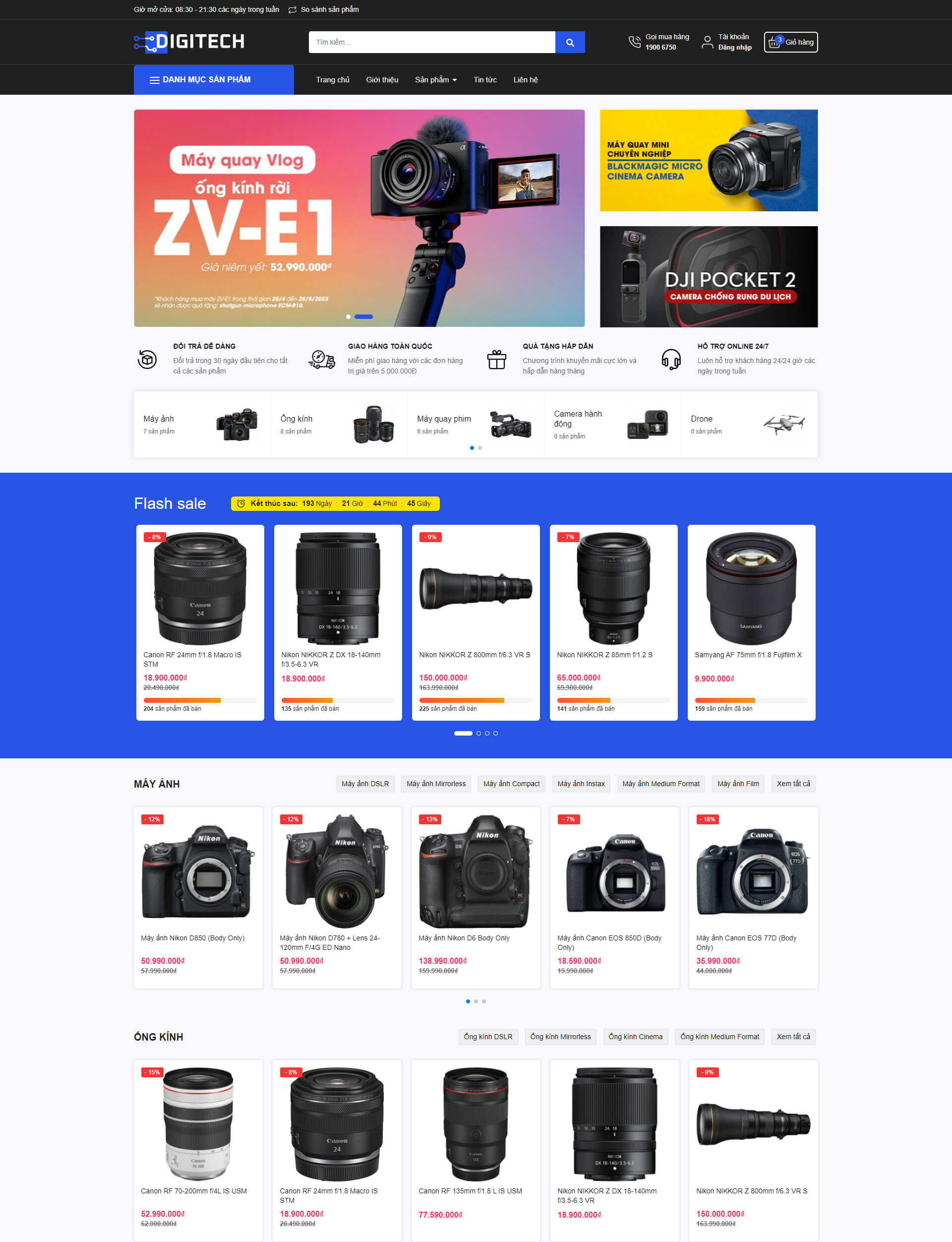Image resolution: width=952 pixels, height=1242 pixels.
Task: Open the DJI Pocket 2 banner
Action: click(709, 276)
